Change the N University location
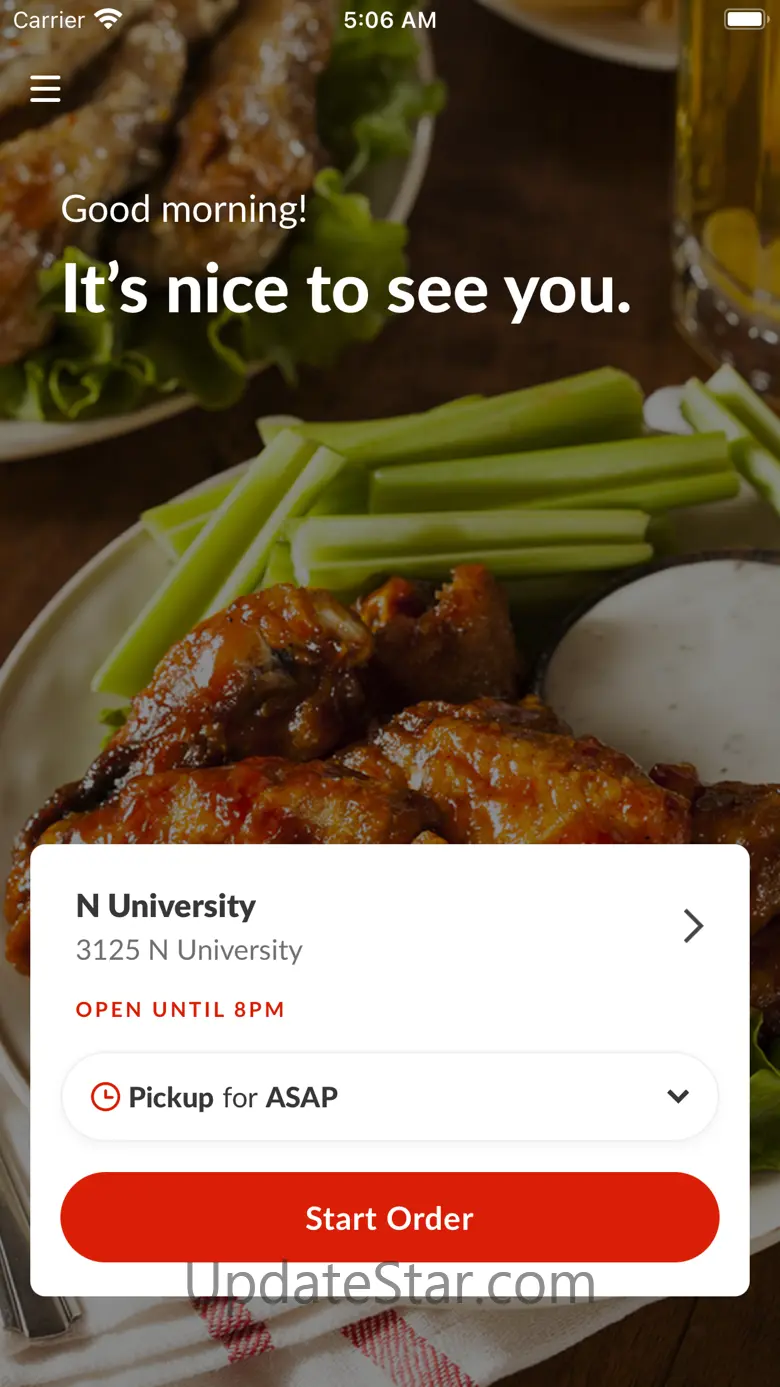 693,926
